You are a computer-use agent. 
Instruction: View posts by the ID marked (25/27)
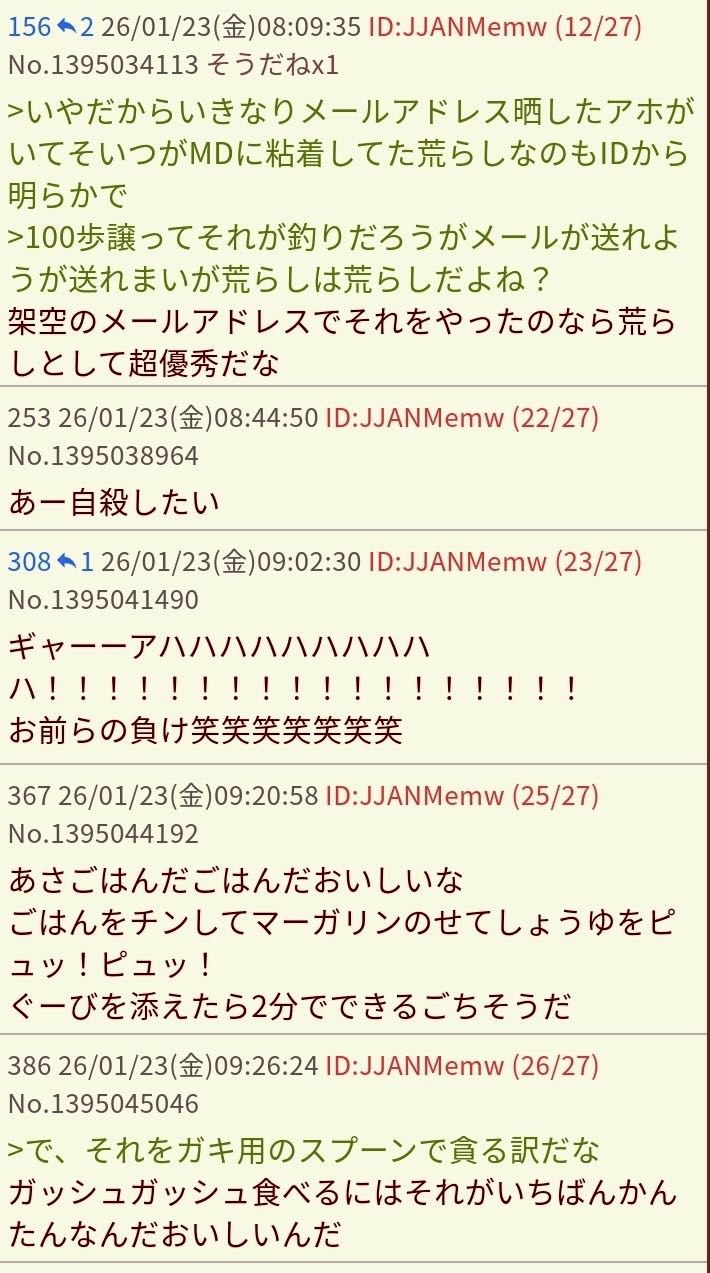(461, 795)
